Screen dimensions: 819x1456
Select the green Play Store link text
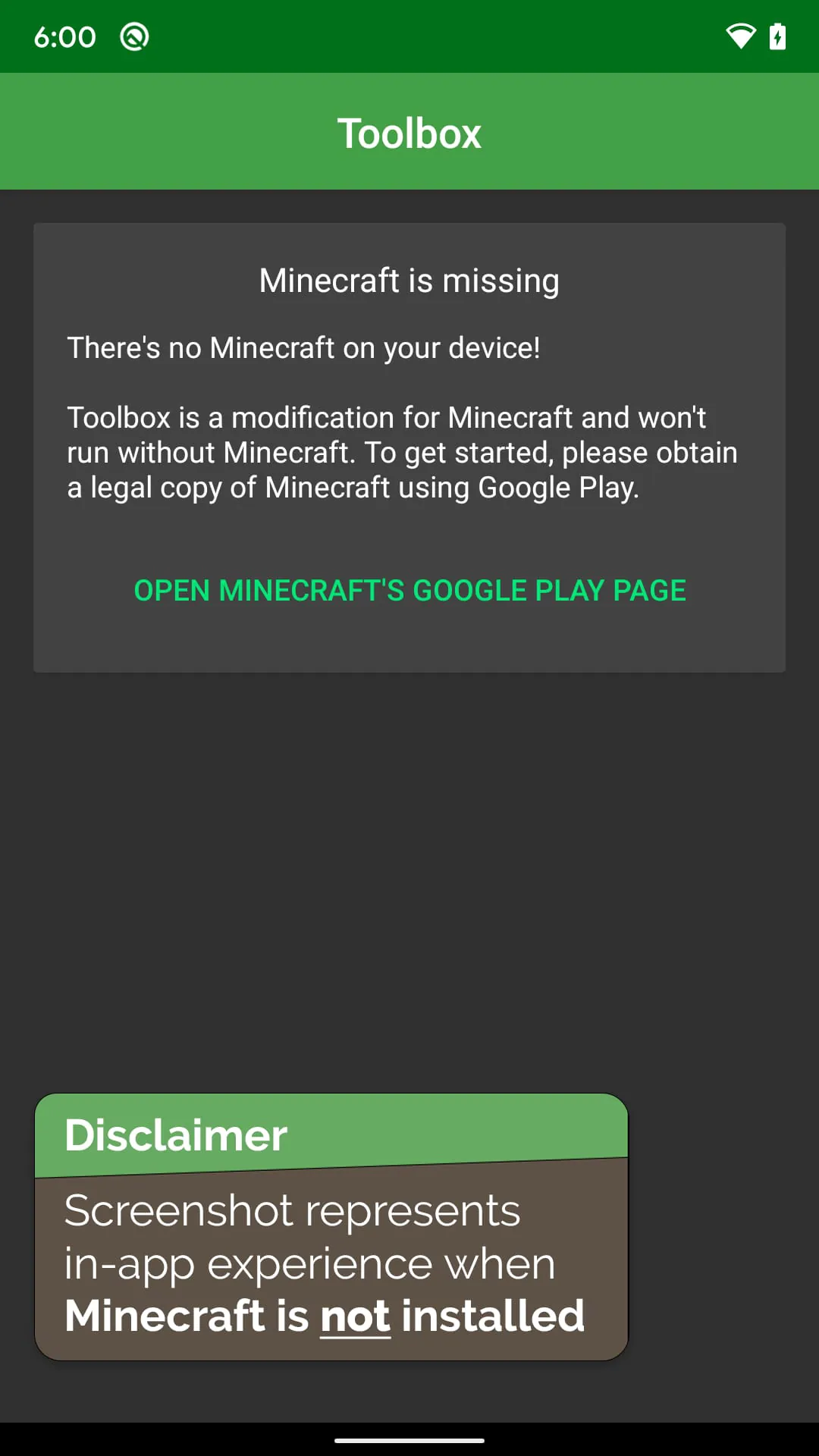(409, 591)
